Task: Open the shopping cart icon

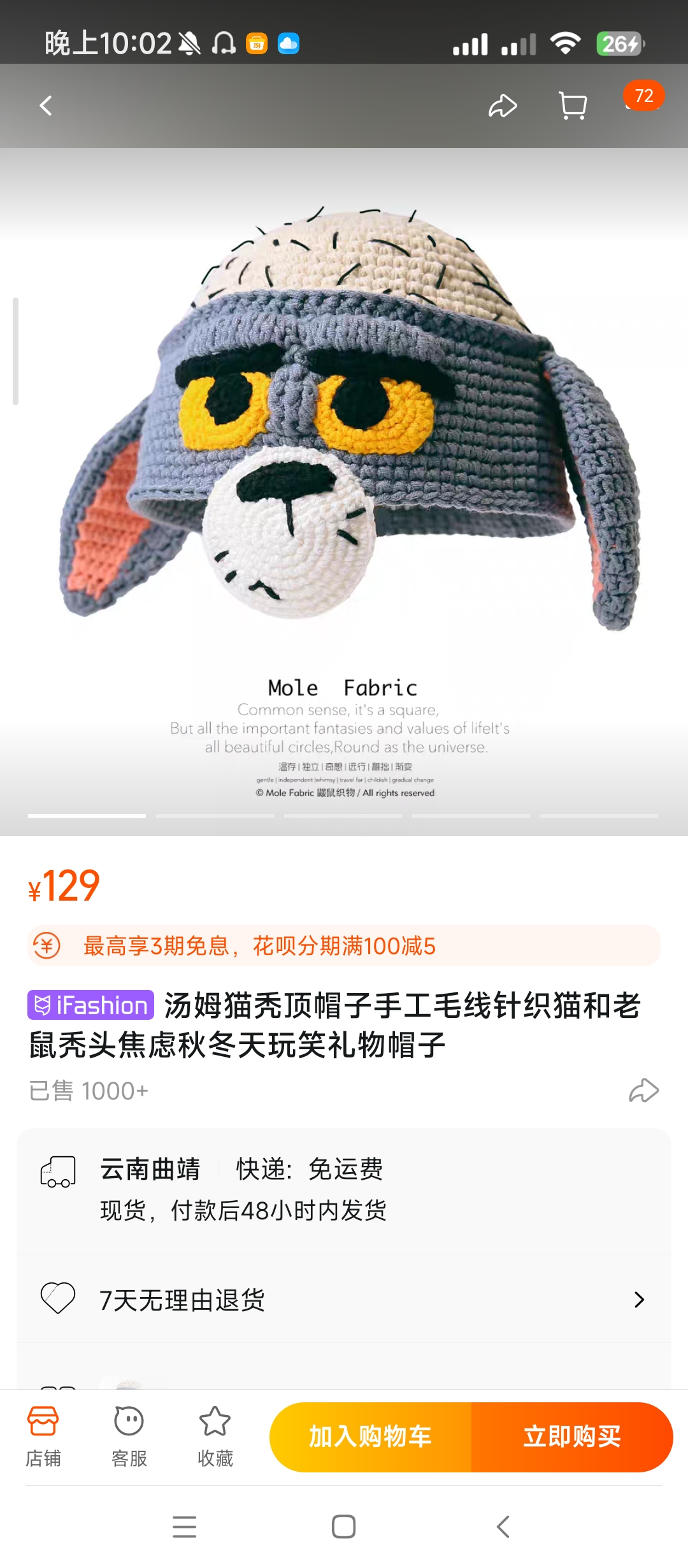Action: coord(573,106)
